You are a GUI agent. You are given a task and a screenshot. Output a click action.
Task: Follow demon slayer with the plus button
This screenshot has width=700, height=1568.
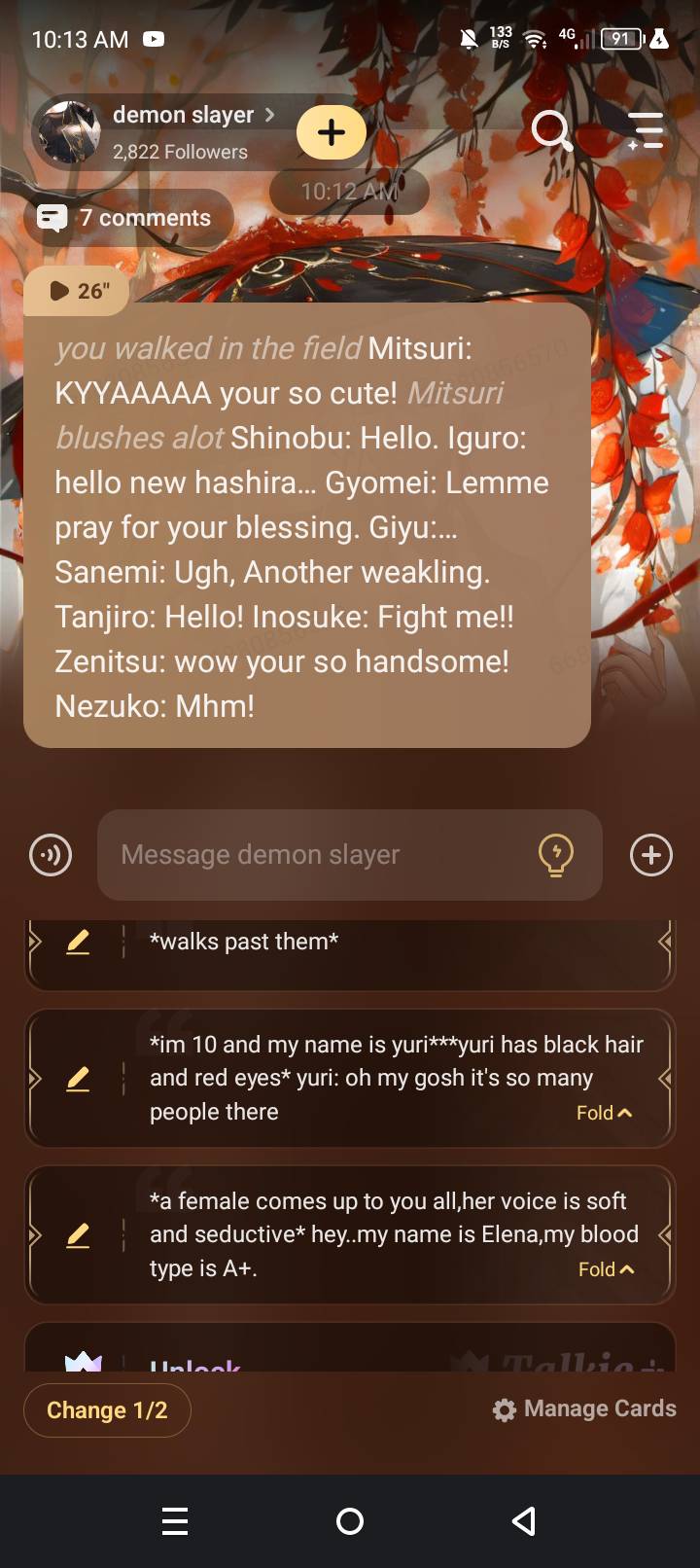coord(332,132)
